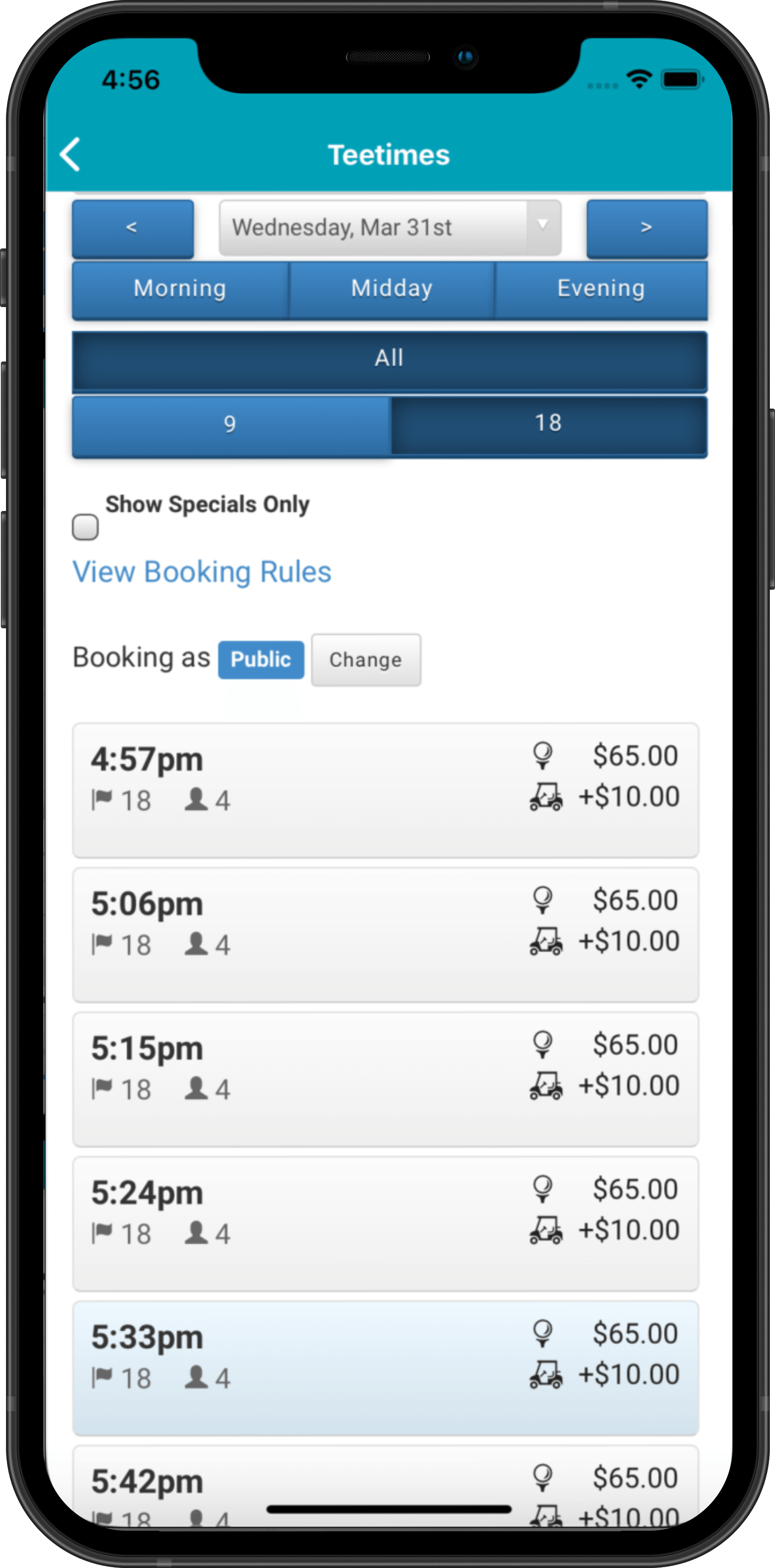
Task: Open the 5:33pm tee time
Action: (x=385, y=1367)
